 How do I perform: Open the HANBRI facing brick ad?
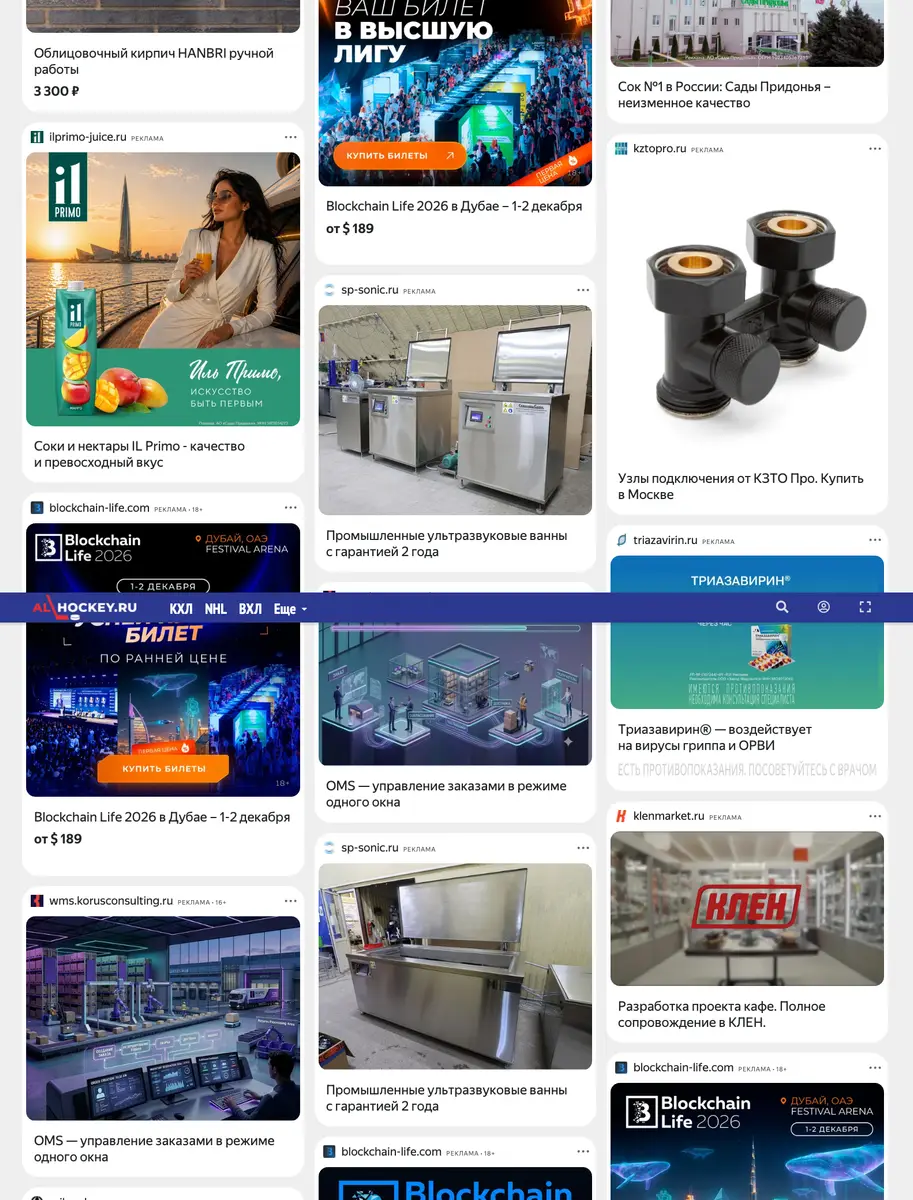(163, 53)
